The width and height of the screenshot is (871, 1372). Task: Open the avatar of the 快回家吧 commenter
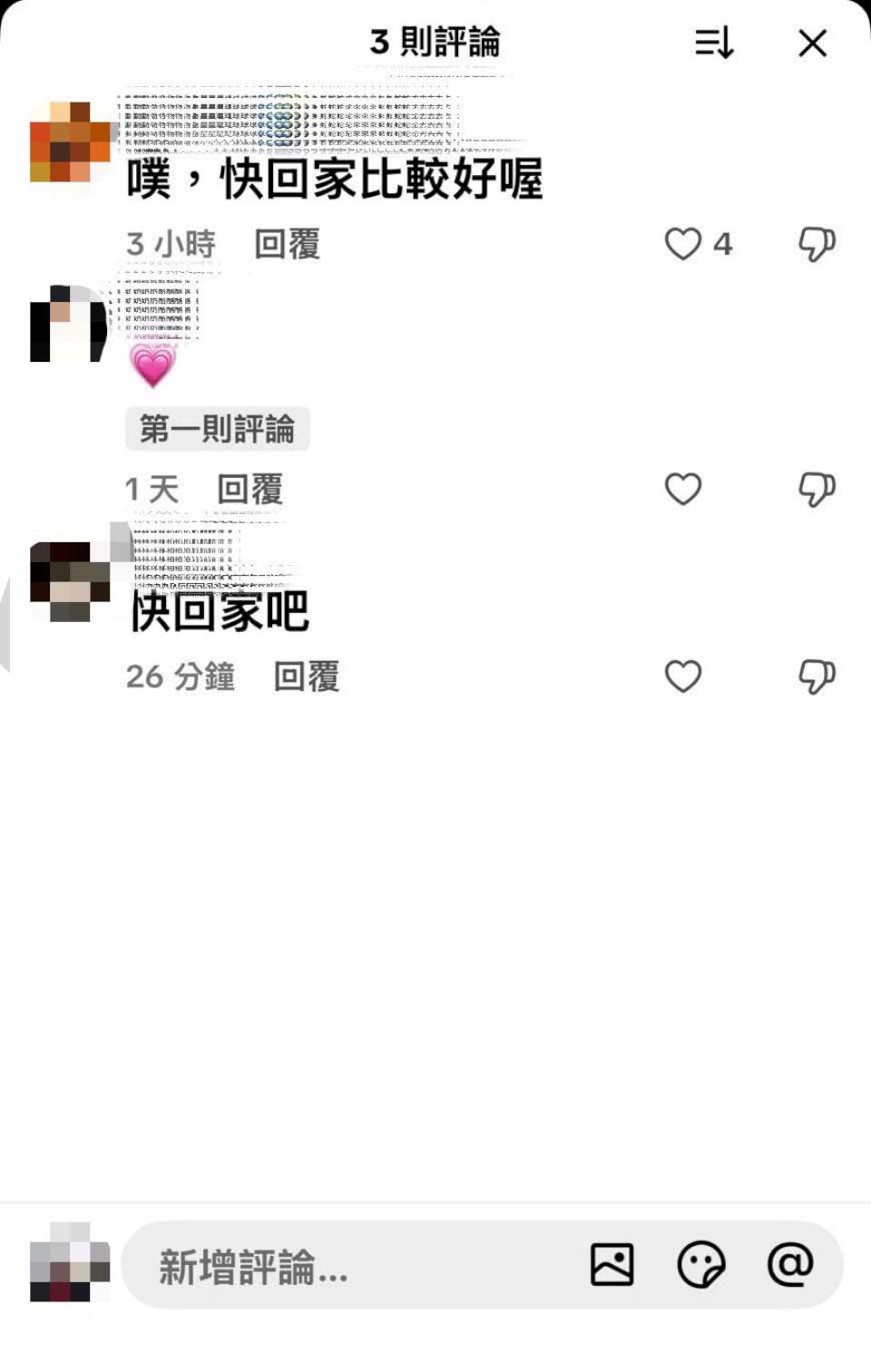click(x=69, y=581)
